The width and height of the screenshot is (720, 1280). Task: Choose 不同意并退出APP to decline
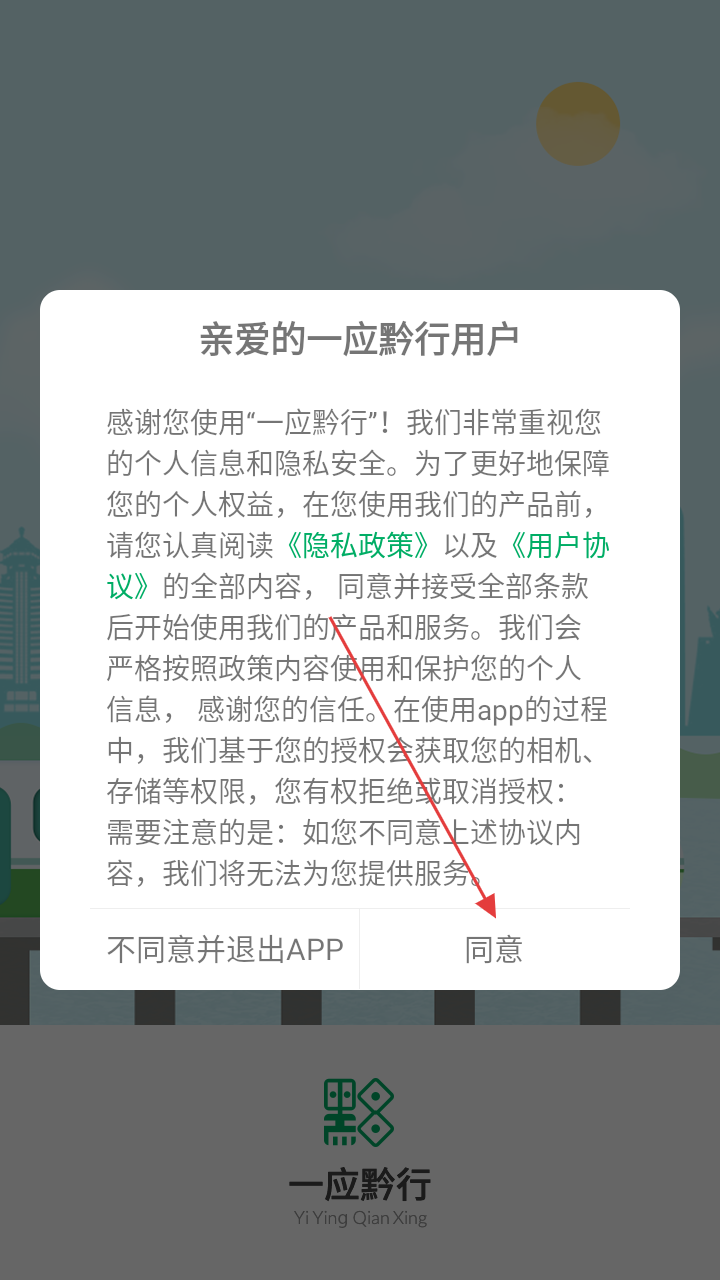point(225,949)
